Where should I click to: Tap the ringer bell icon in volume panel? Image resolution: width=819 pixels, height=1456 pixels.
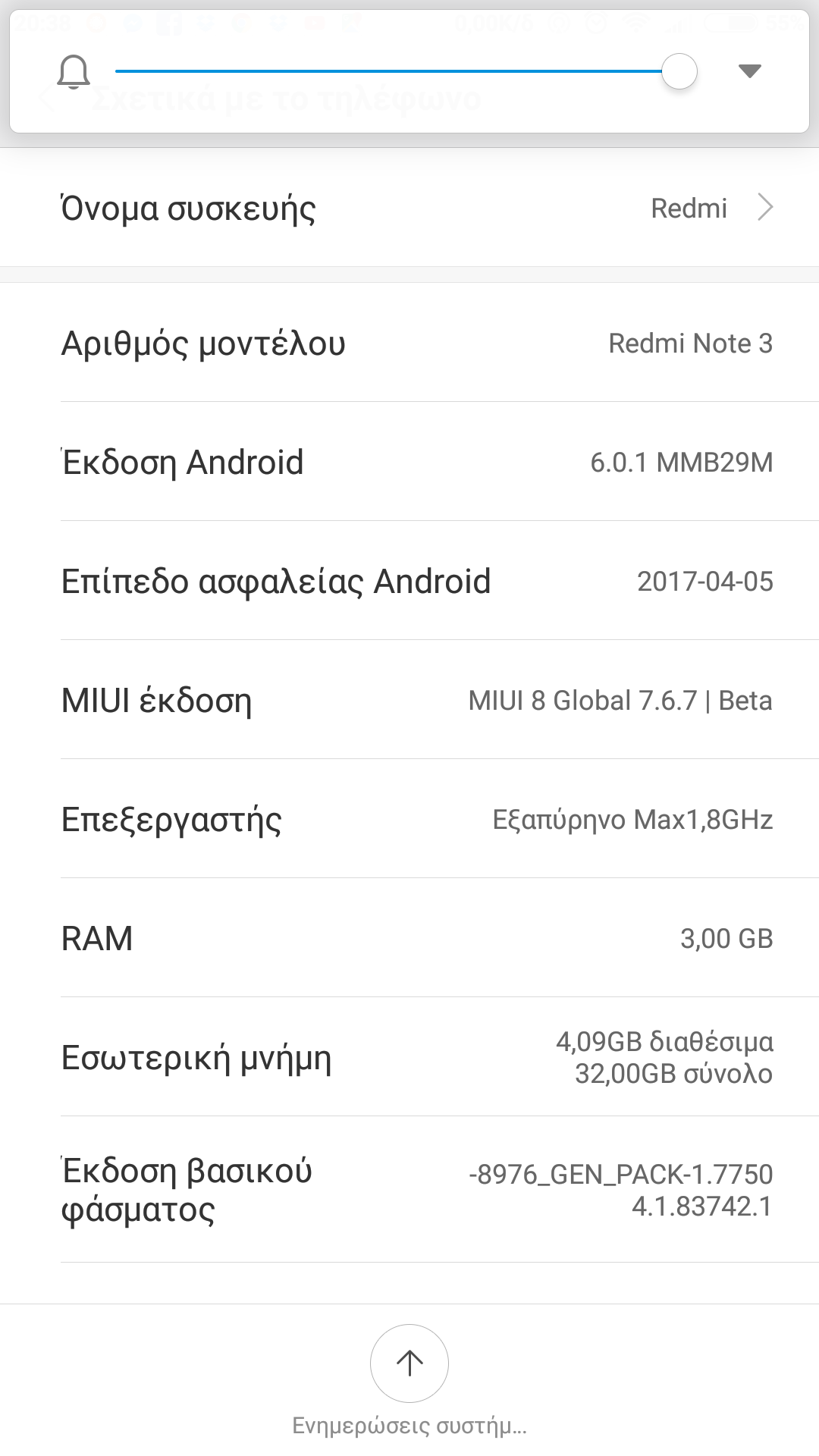pos(74,72)
